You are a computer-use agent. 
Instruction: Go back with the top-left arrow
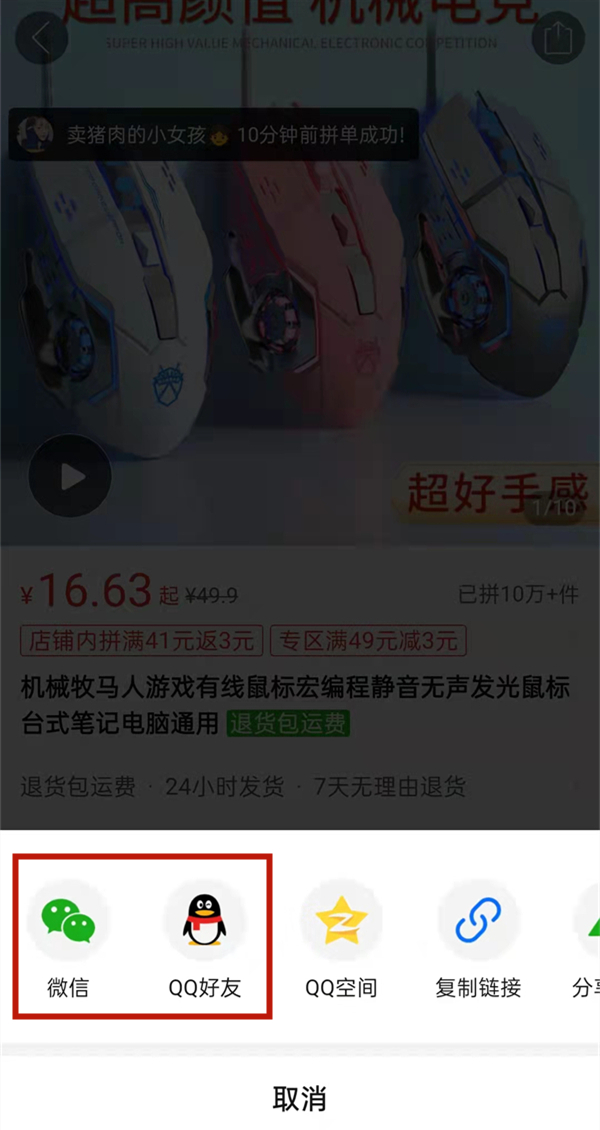41,39
